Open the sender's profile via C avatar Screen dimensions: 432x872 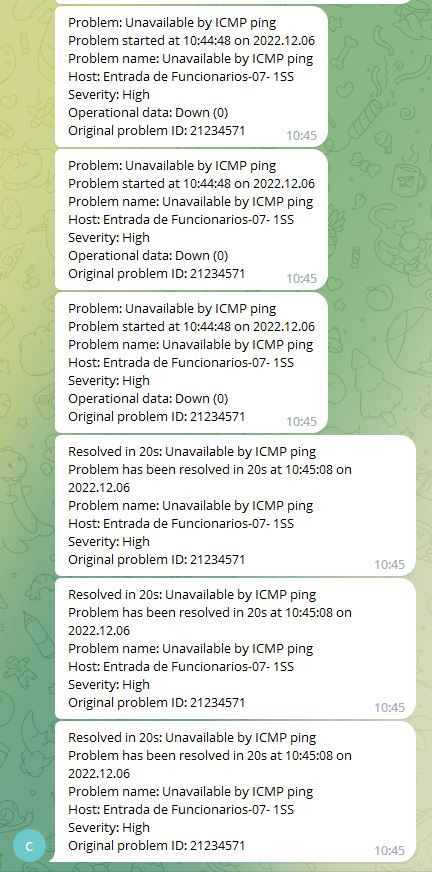(x=29, y=846)
